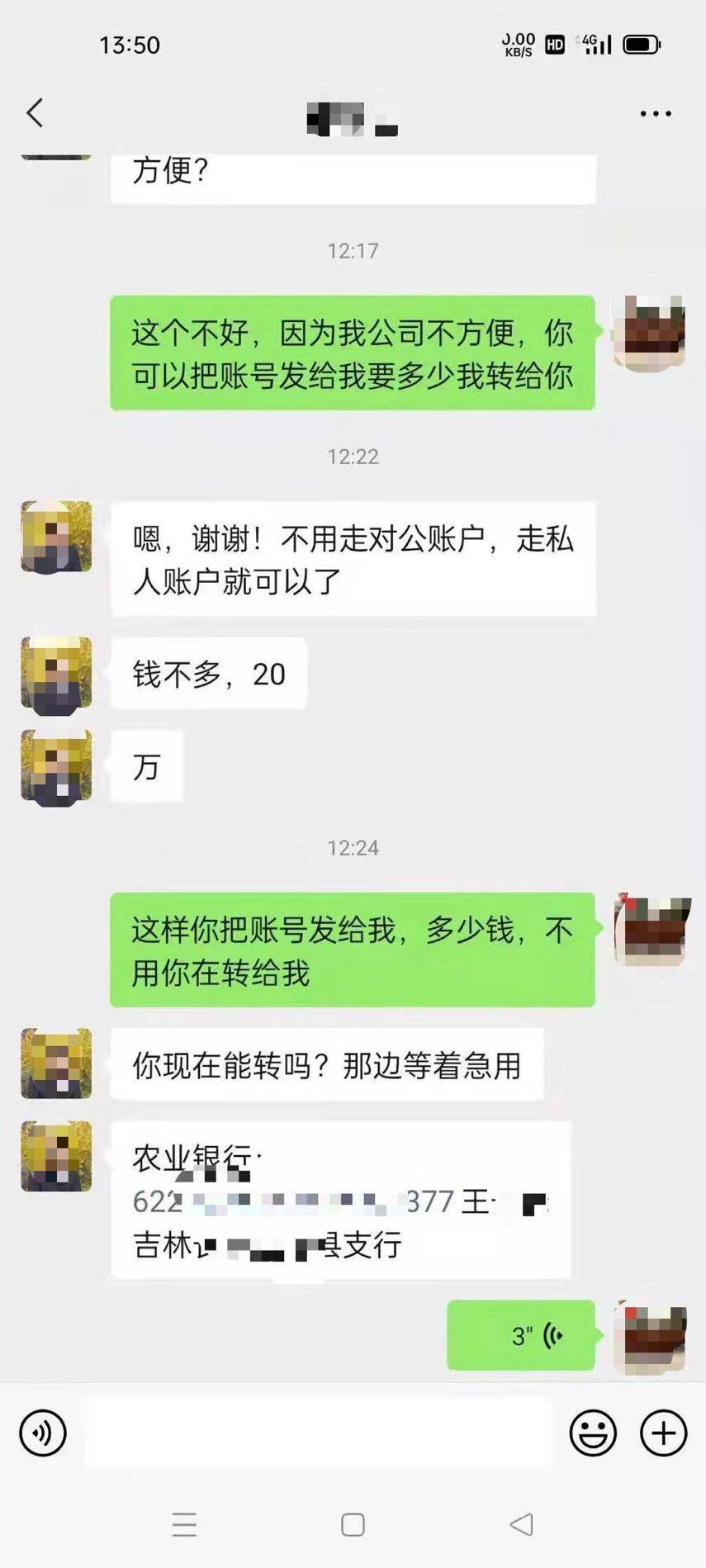Image resolution: width=706 pixels, height=1568 pixels.
Task: Play the 3-second voice message
Action: tap(520, 1335)
